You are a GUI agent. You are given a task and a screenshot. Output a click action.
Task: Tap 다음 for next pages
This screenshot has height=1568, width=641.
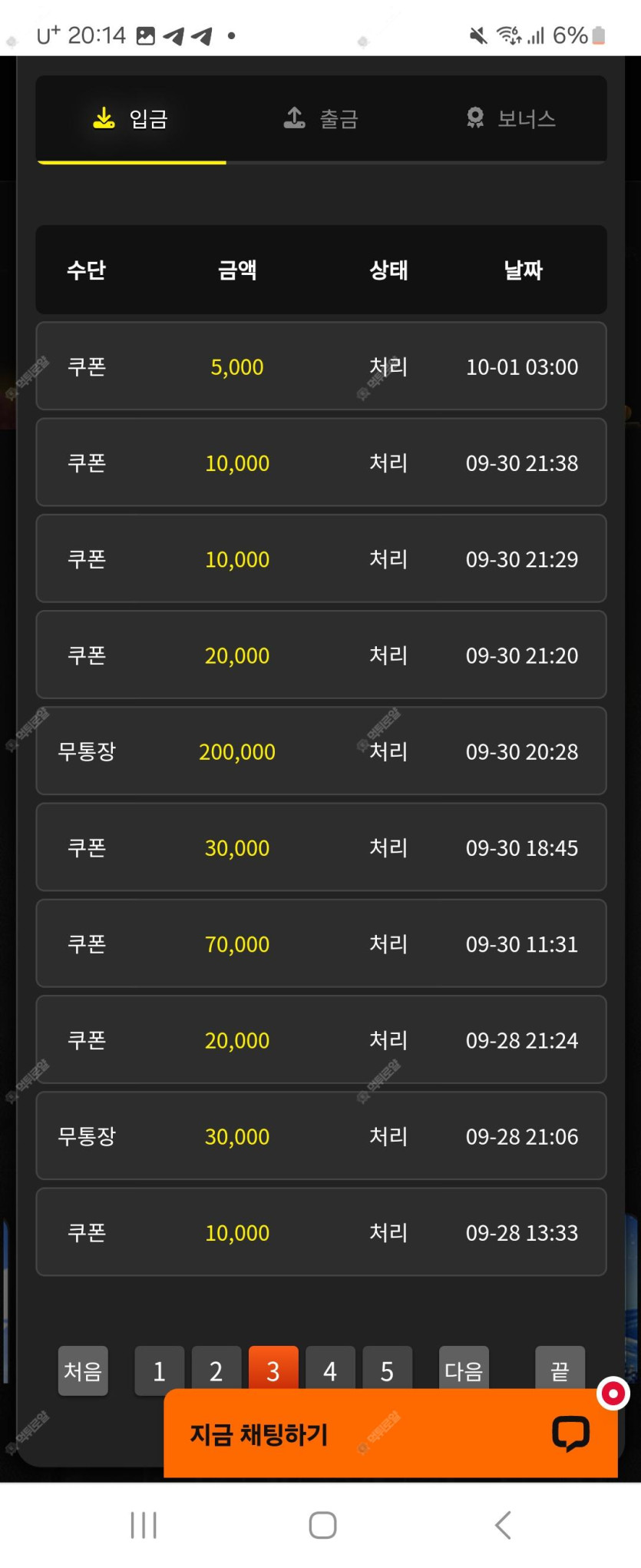pyautogui.click(x=464, y=1369)
